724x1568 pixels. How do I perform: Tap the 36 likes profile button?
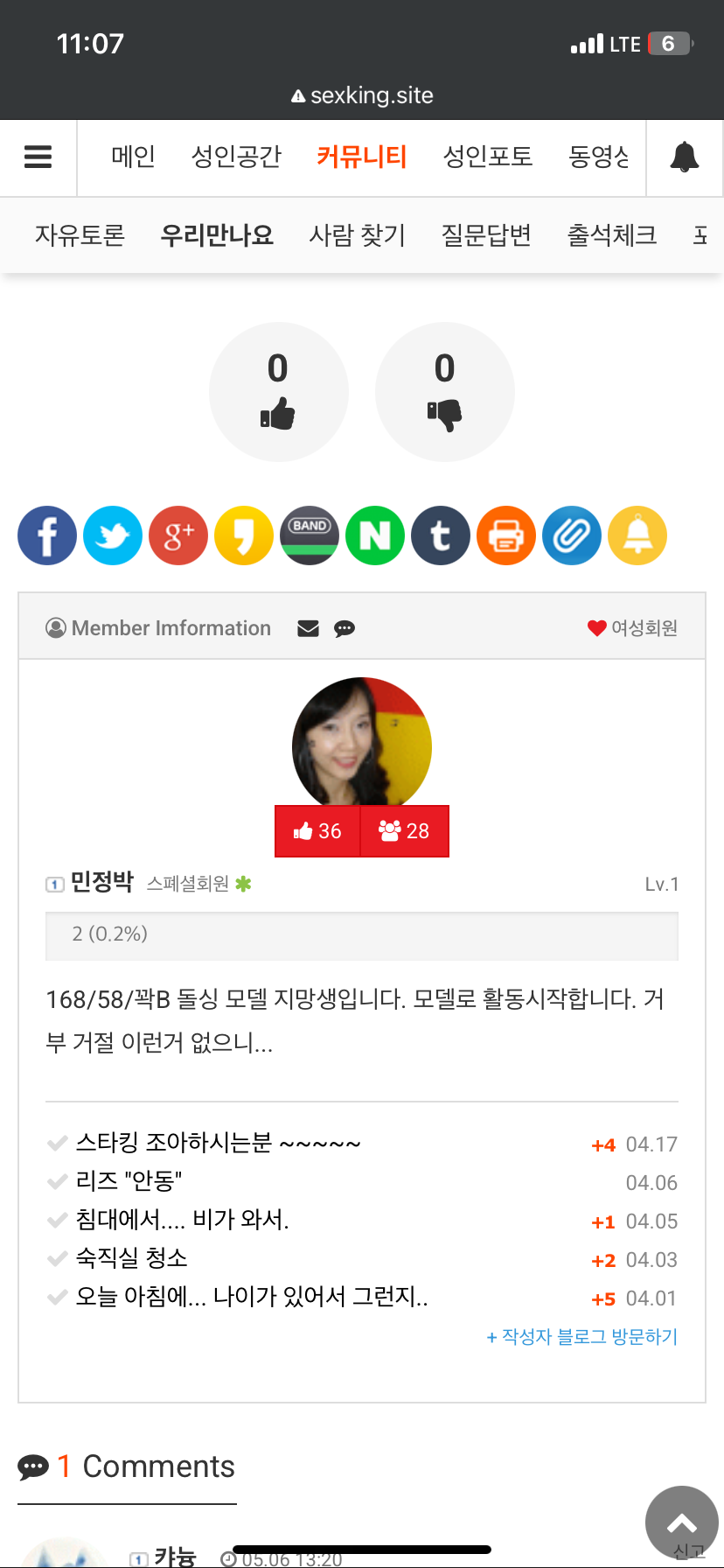point(317,831)
